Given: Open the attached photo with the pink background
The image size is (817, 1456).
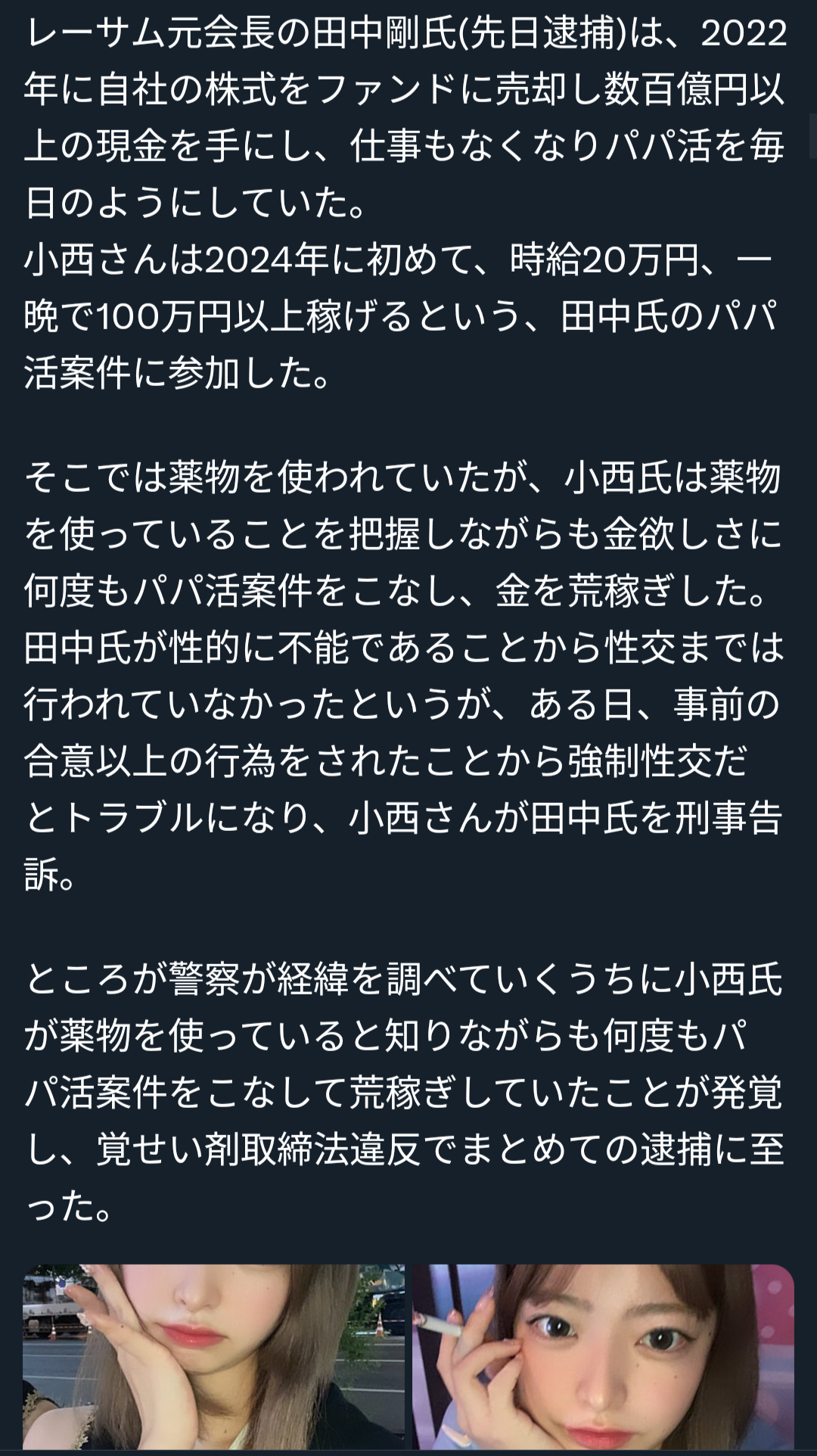Looking at the screenshot, I should 603,1359.
